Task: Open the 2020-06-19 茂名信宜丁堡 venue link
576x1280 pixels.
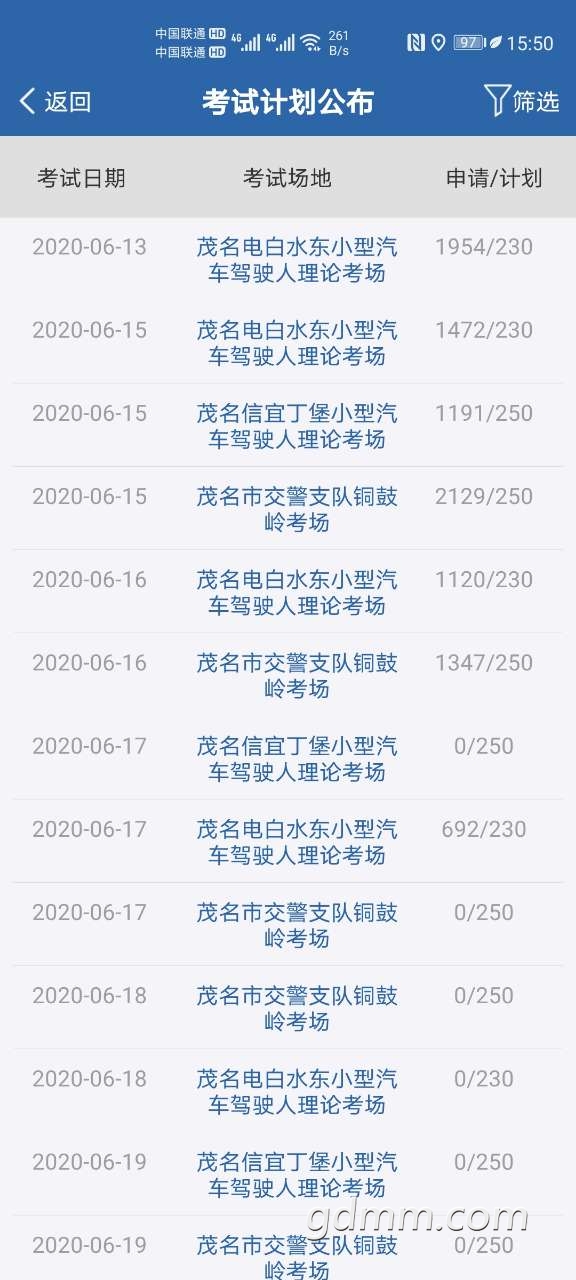Action: pos(297,1174)
